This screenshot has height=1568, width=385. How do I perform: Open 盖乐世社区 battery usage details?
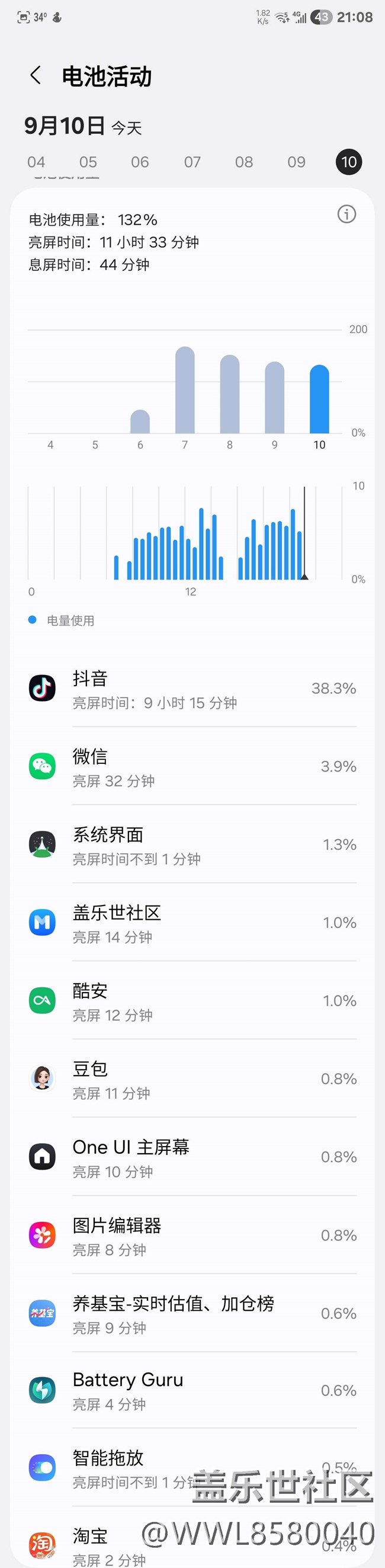pyautogui.click(x=192, y=923)
